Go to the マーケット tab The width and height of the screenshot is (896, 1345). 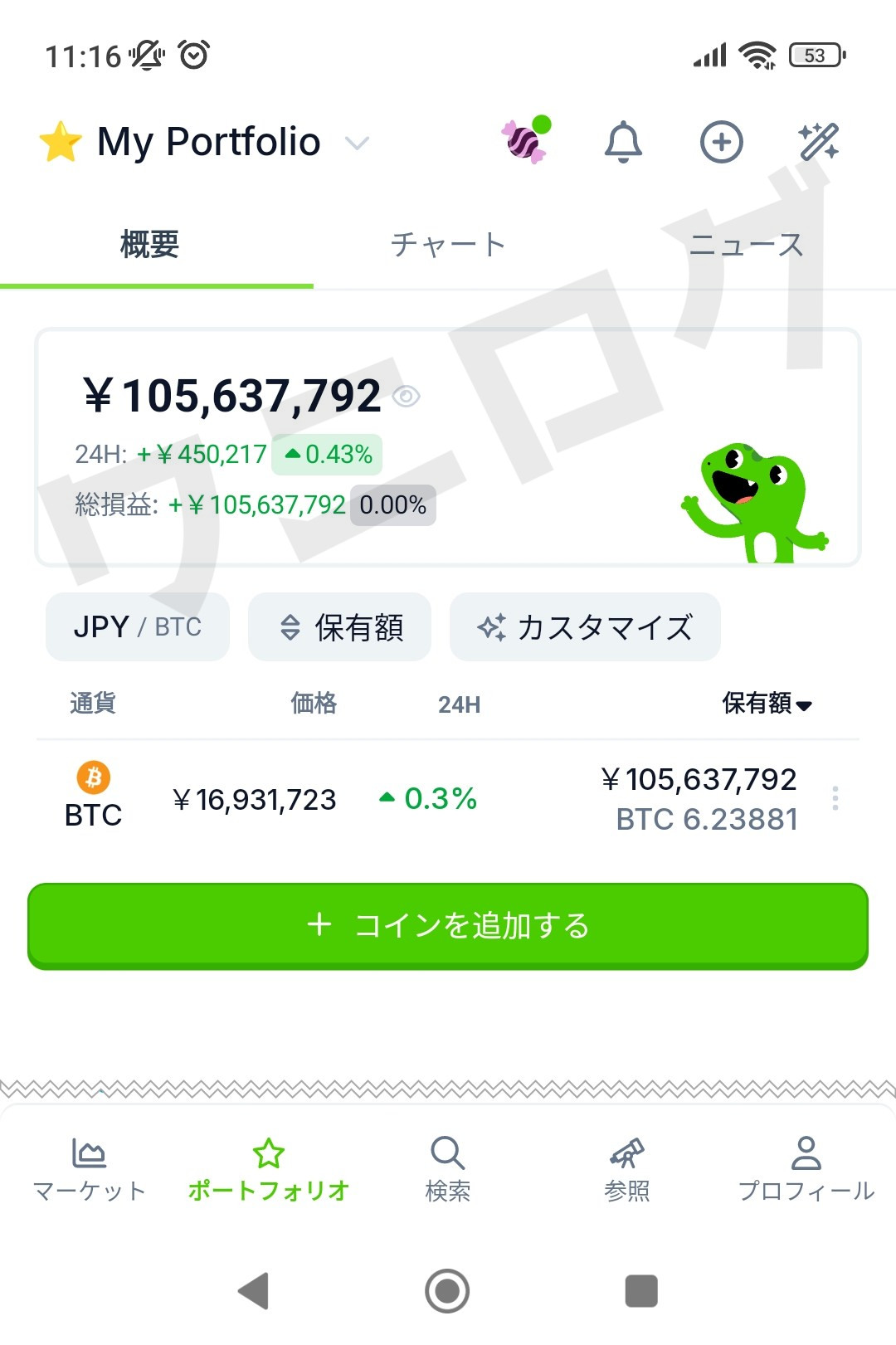[x=90, y=1170]
